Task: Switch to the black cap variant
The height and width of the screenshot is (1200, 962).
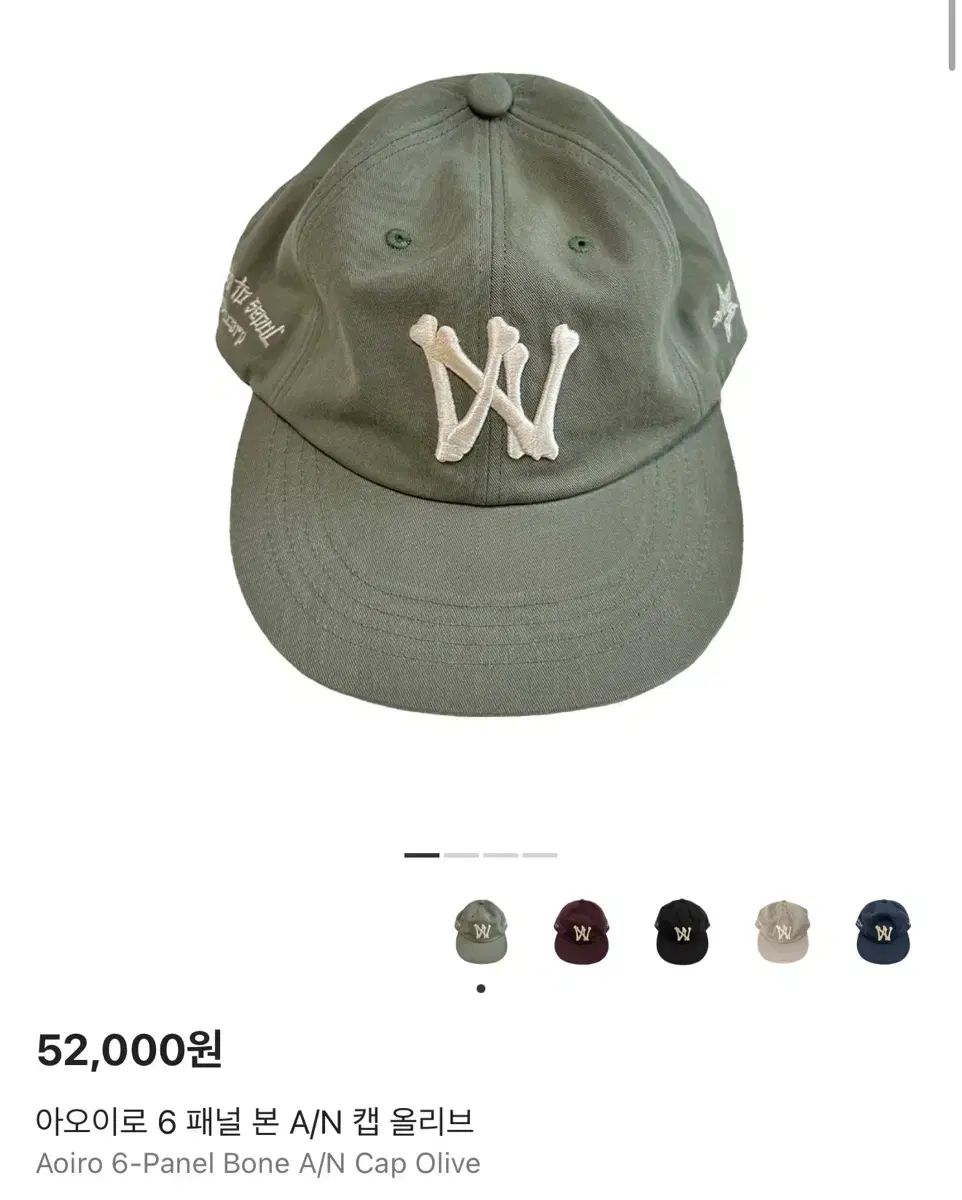Action: tap(682, 932)
